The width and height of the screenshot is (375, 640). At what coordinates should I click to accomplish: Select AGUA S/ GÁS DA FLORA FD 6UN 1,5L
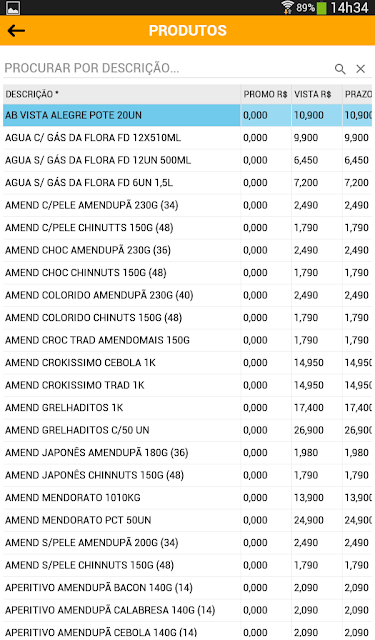(x=188, y=182)
